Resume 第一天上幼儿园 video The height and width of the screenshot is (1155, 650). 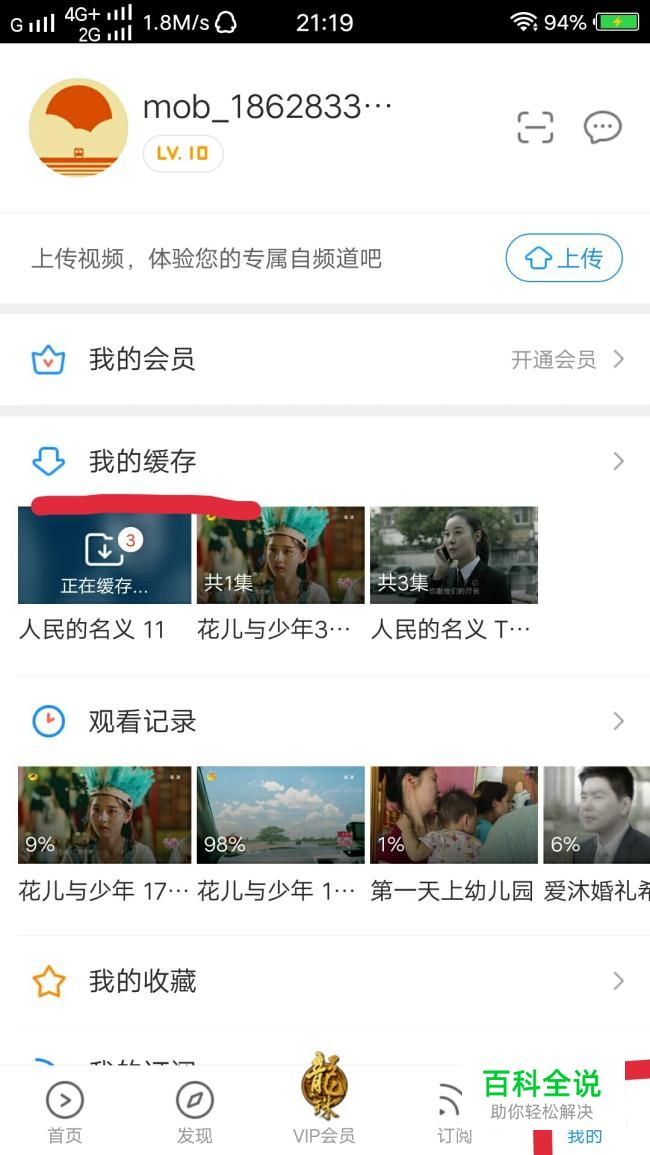point(454,815)
